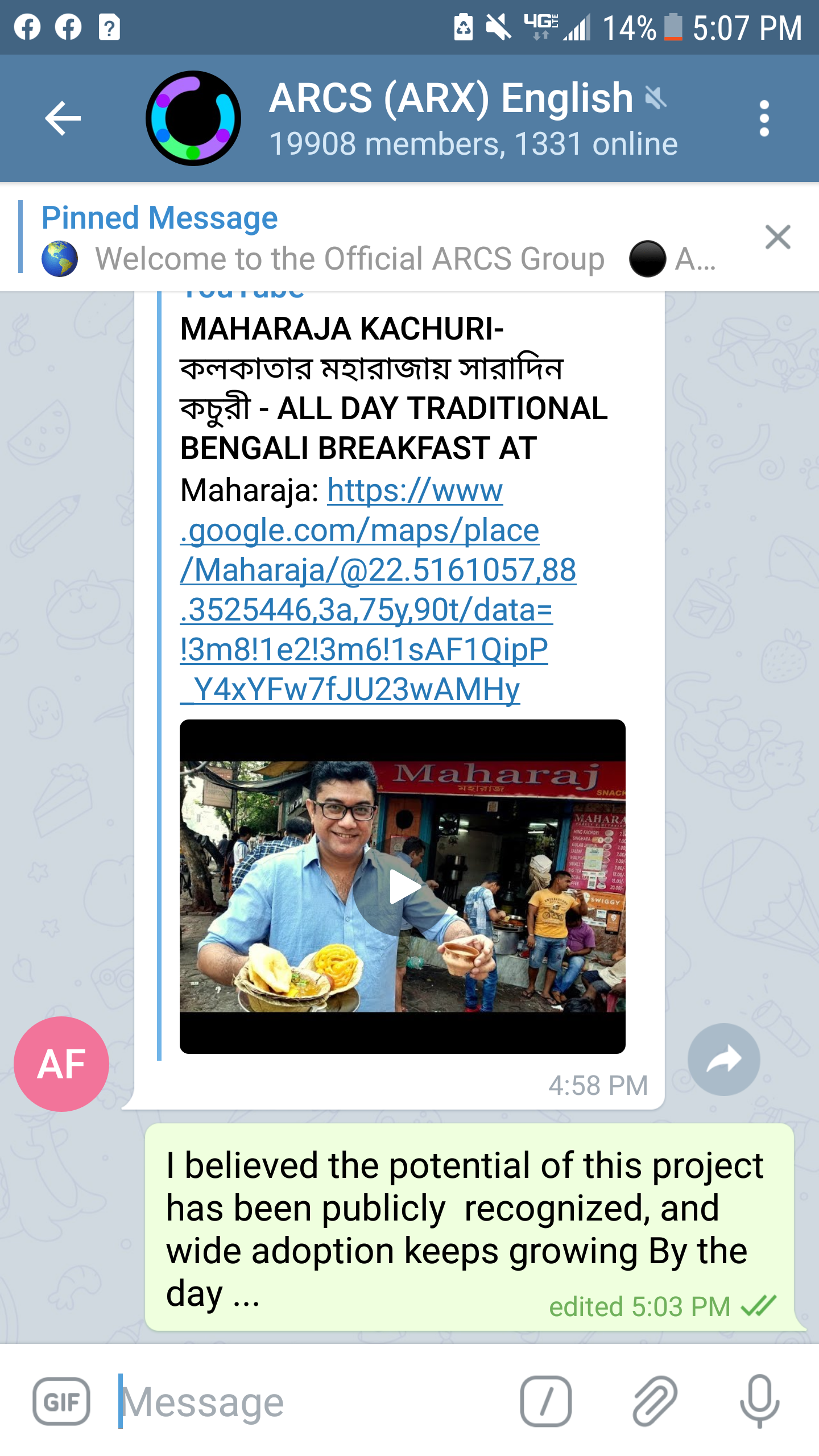Forward the message with share arrow
The width and height of the screenshot is (819, 1456).
723,1059
